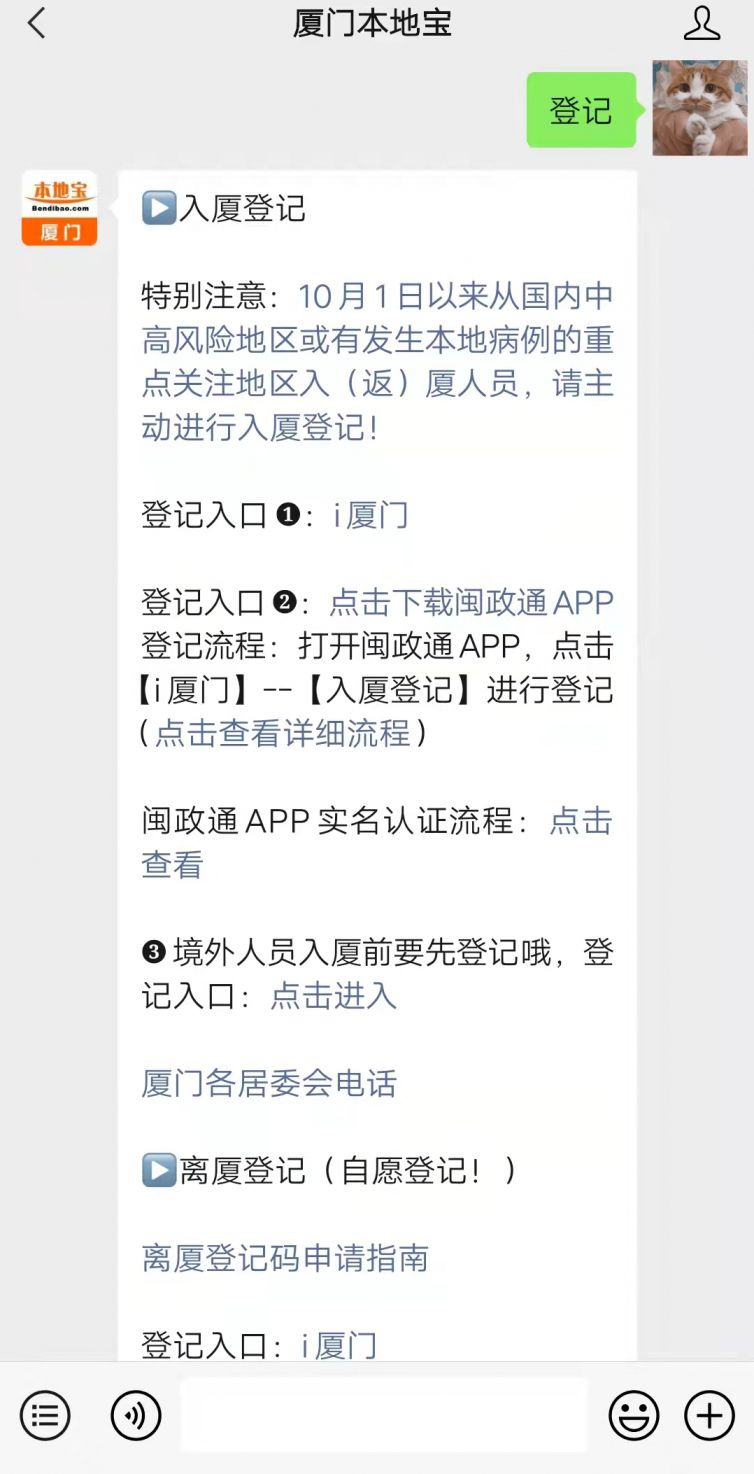Open 离厦登记码申请指南 link
This screenshot has width=754, height=1474.
coord(285,1258)
